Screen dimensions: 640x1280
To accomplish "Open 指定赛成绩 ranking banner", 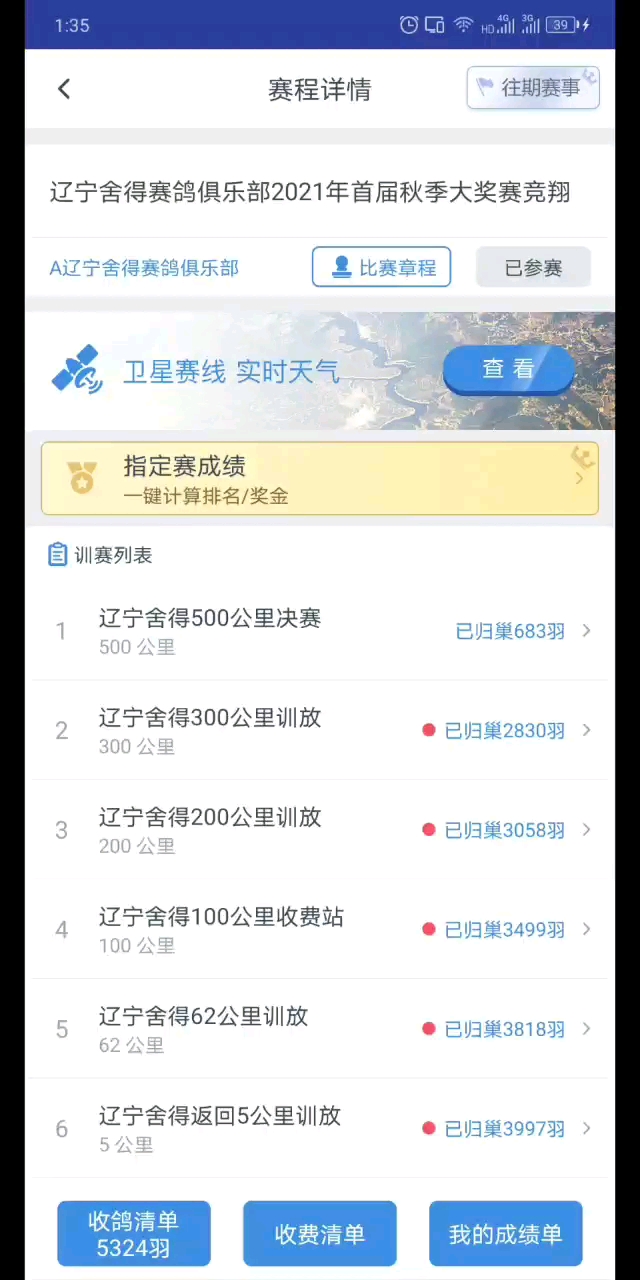I will (x=320, y=479).
